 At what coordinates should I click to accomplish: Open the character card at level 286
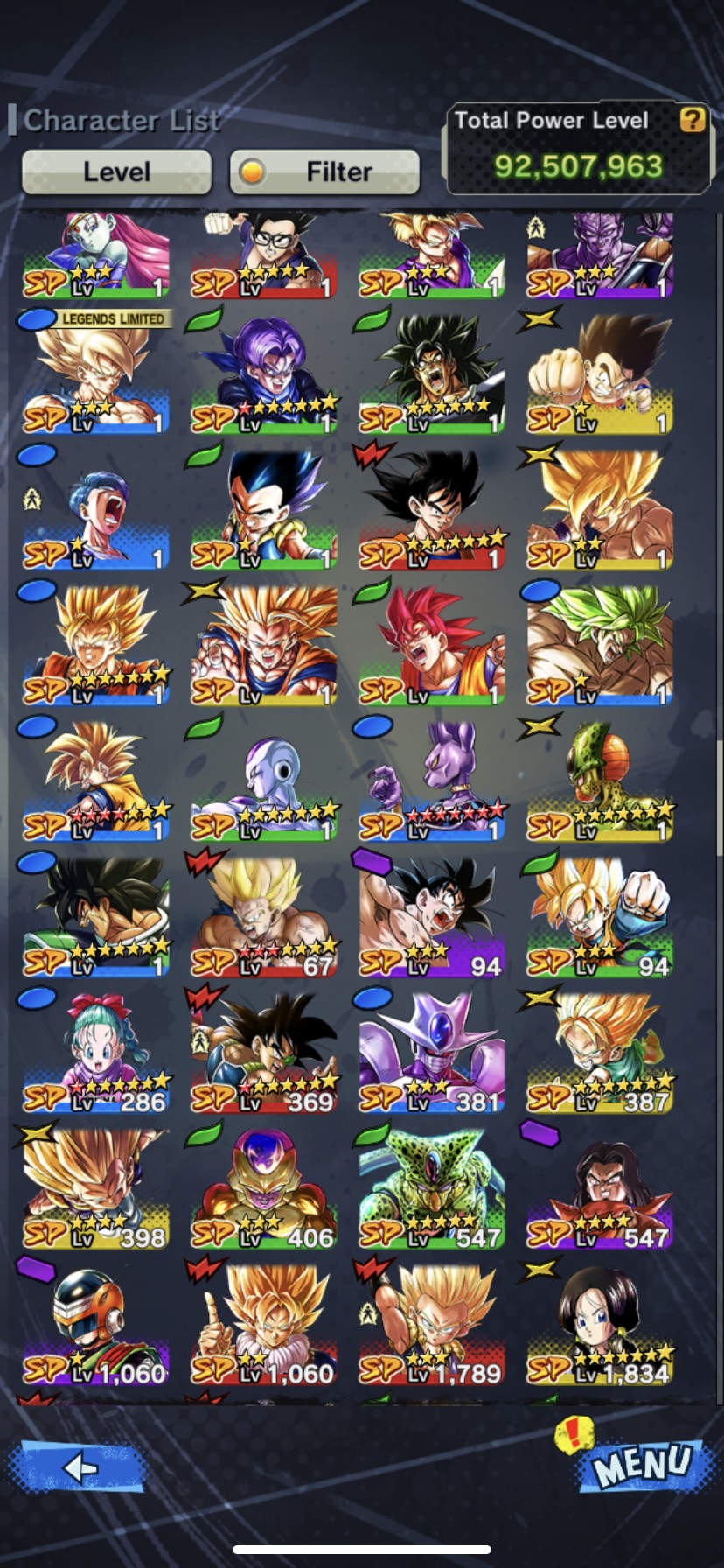click(x=95, y=1053)
